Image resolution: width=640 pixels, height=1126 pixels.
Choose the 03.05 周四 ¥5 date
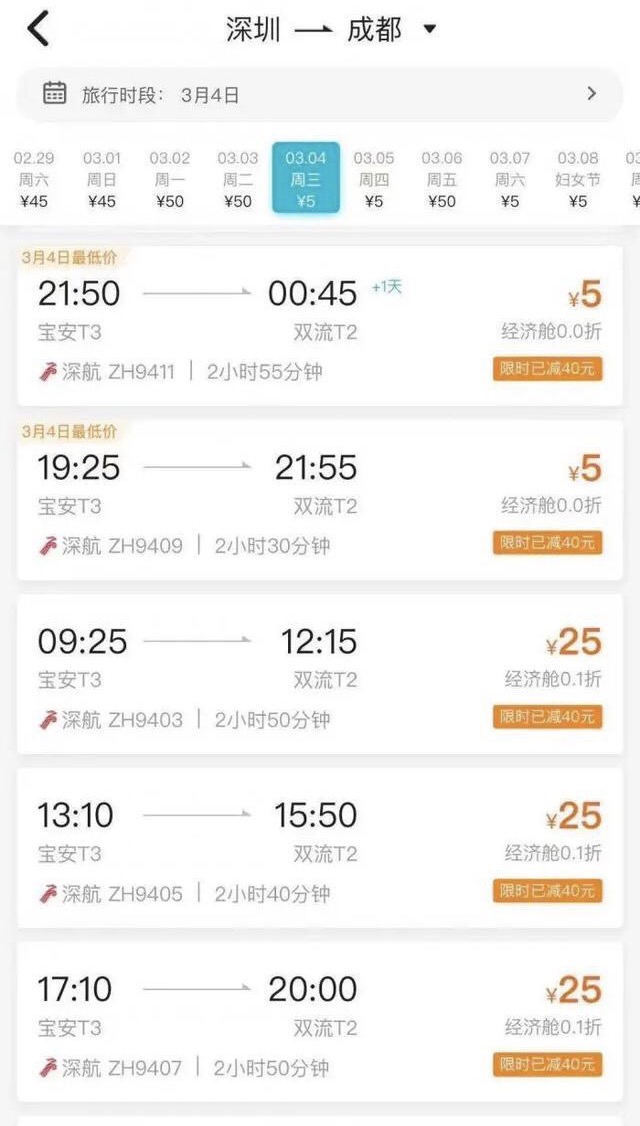(x=374, y=180)
